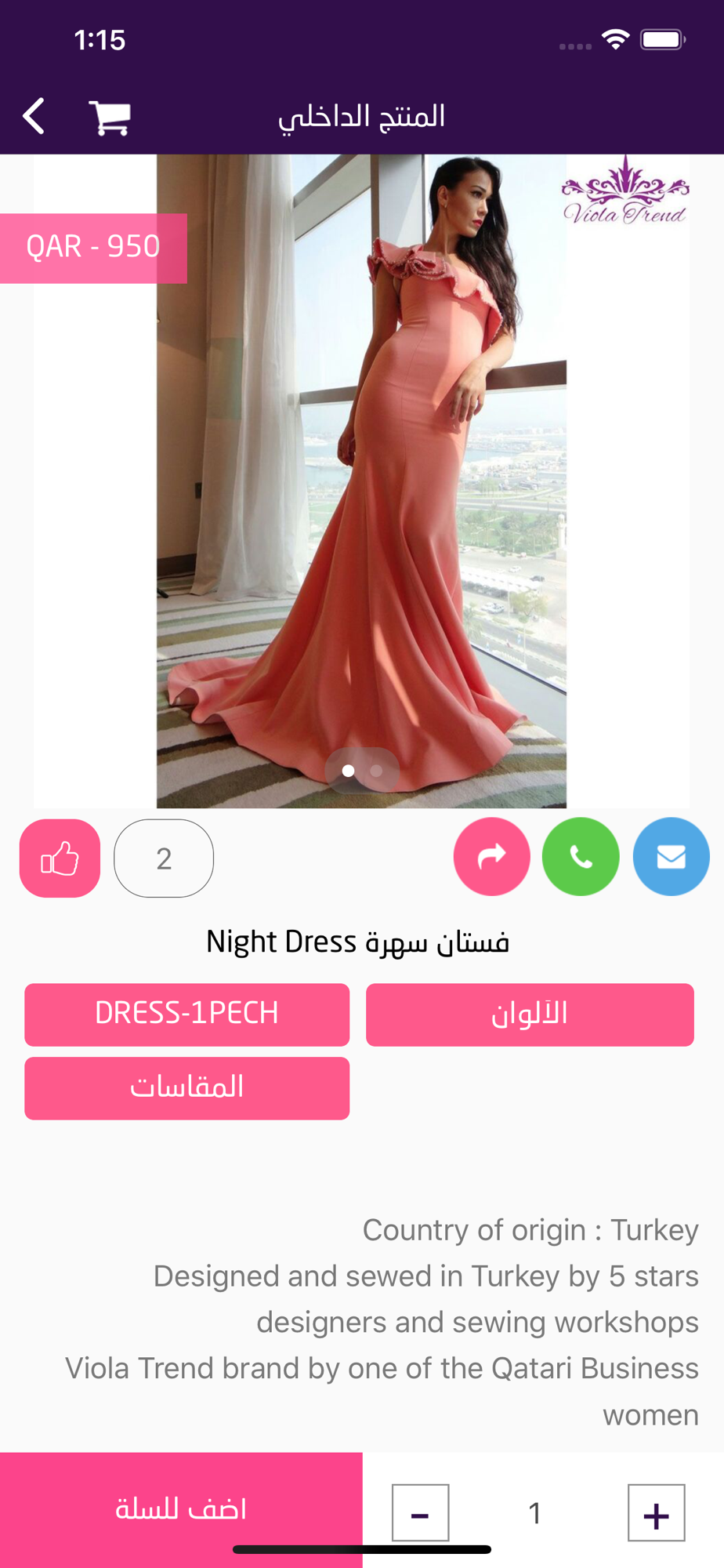Decrease the quantity with the minus button
Viewport: 724px width, 1568px height.
pyautogui.click(x=420, y=1513)
